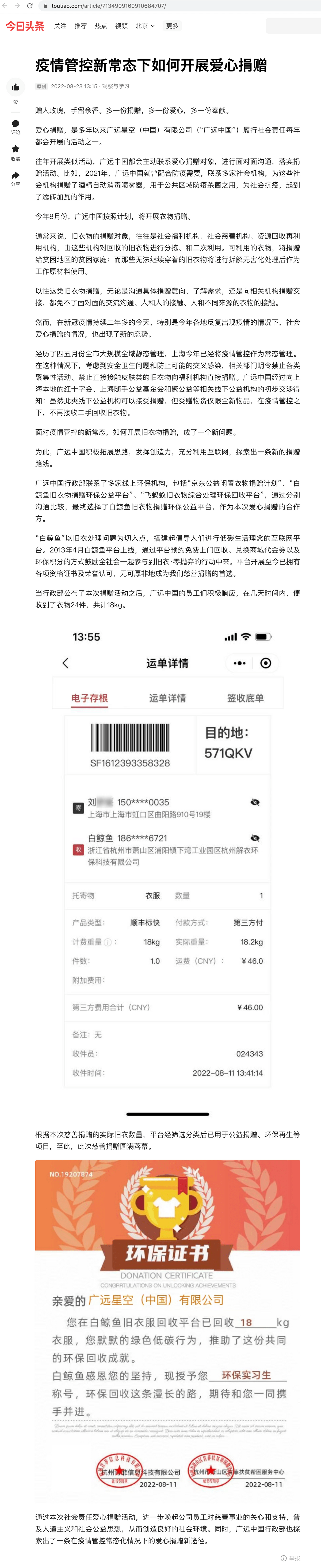Image resolution: width=321 pixels, height=1568 pixels.
Task: Open the author page 观察与学习
Action: (x=116, y=87)
